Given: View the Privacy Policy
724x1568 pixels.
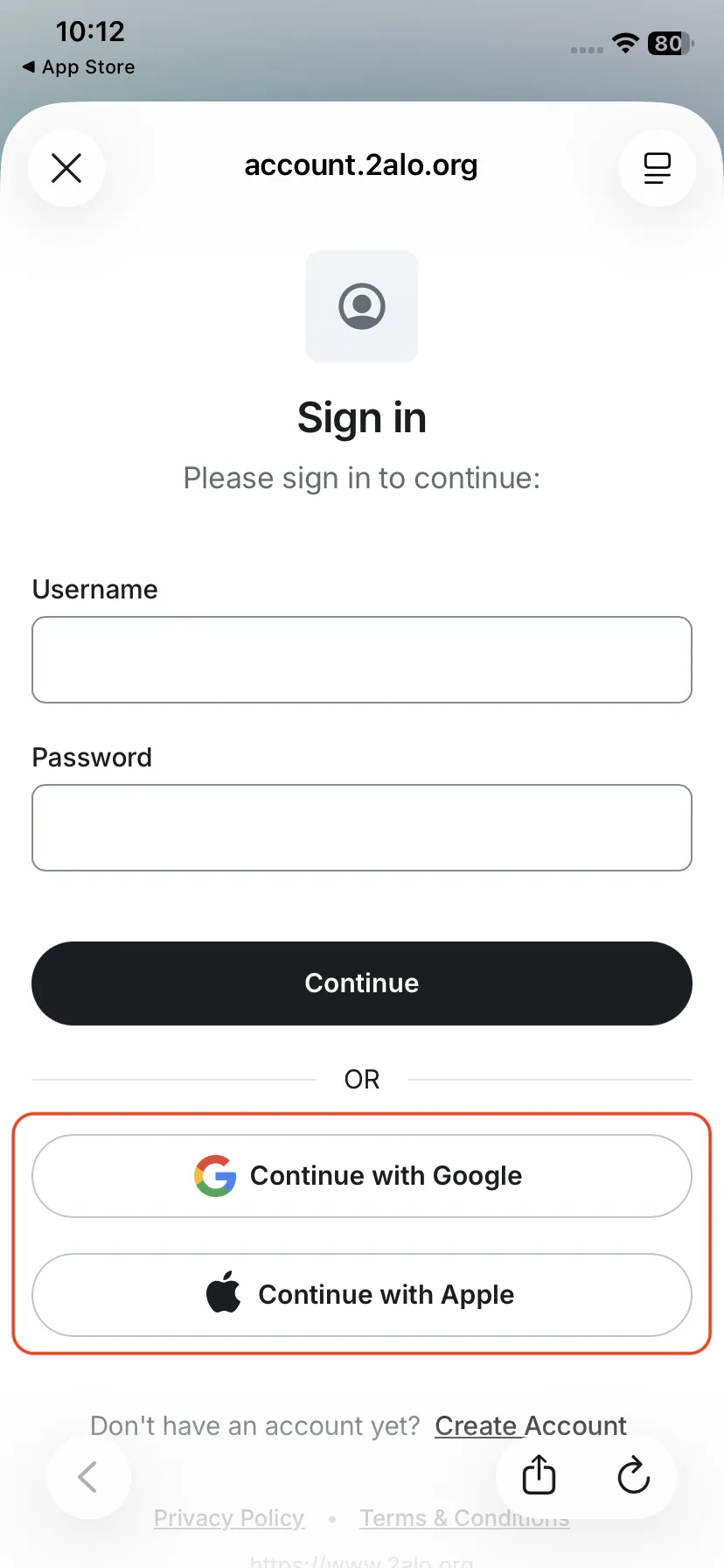Looking at the screenshot, I should coord(229,1518).
